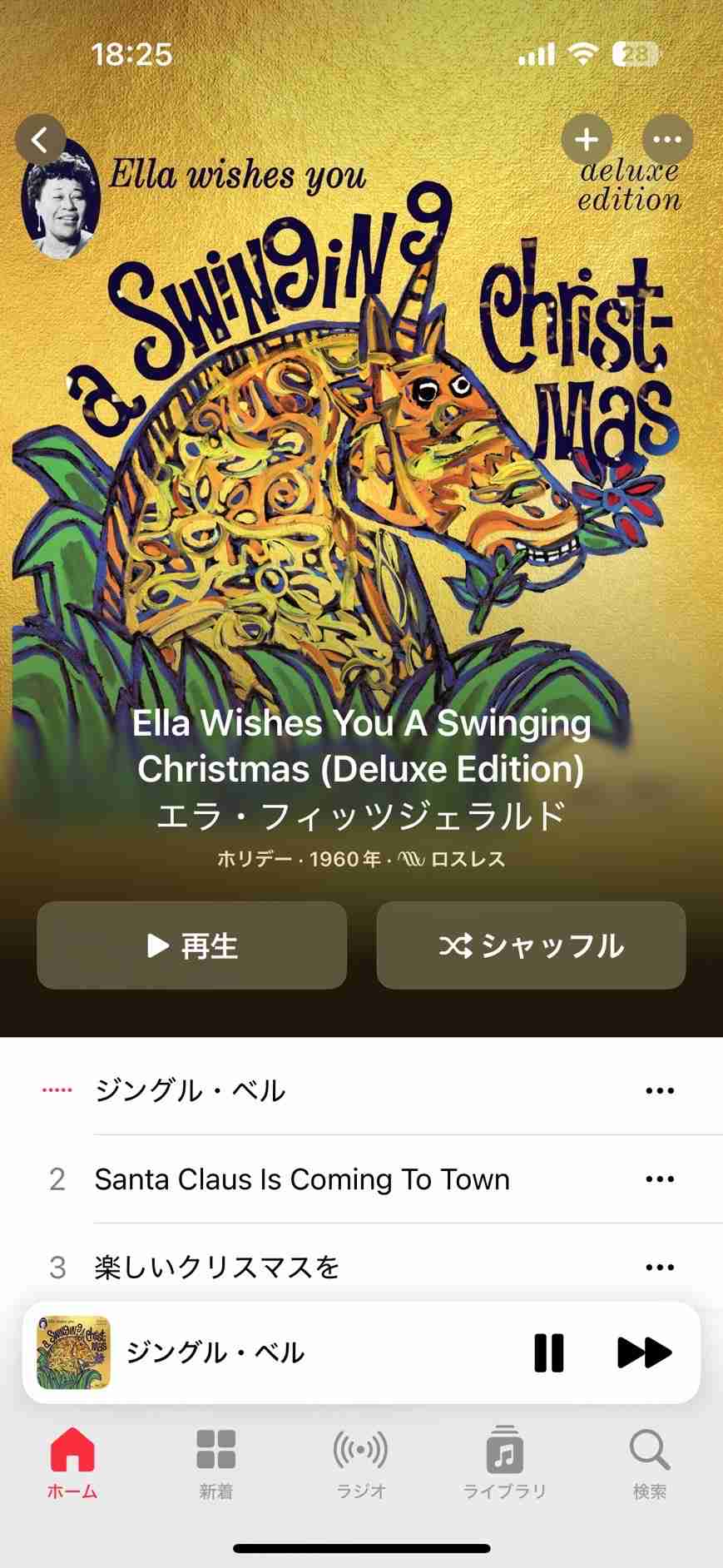The image size is (723, 1568).
Task: Play track 楽しいクリスマスを
Action: [x=216, y=1268]
